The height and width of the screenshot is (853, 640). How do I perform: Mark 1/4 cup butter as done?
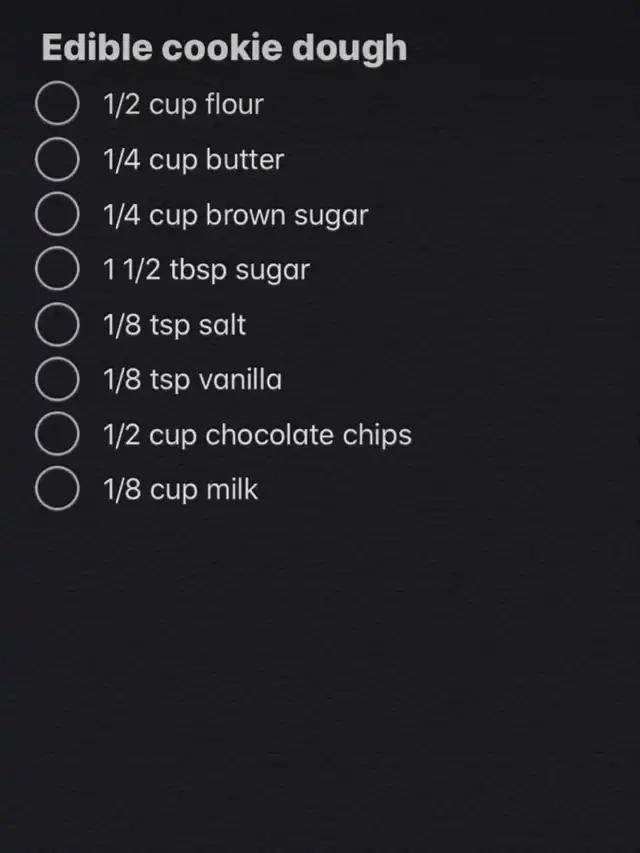click(x=57, y=160)
